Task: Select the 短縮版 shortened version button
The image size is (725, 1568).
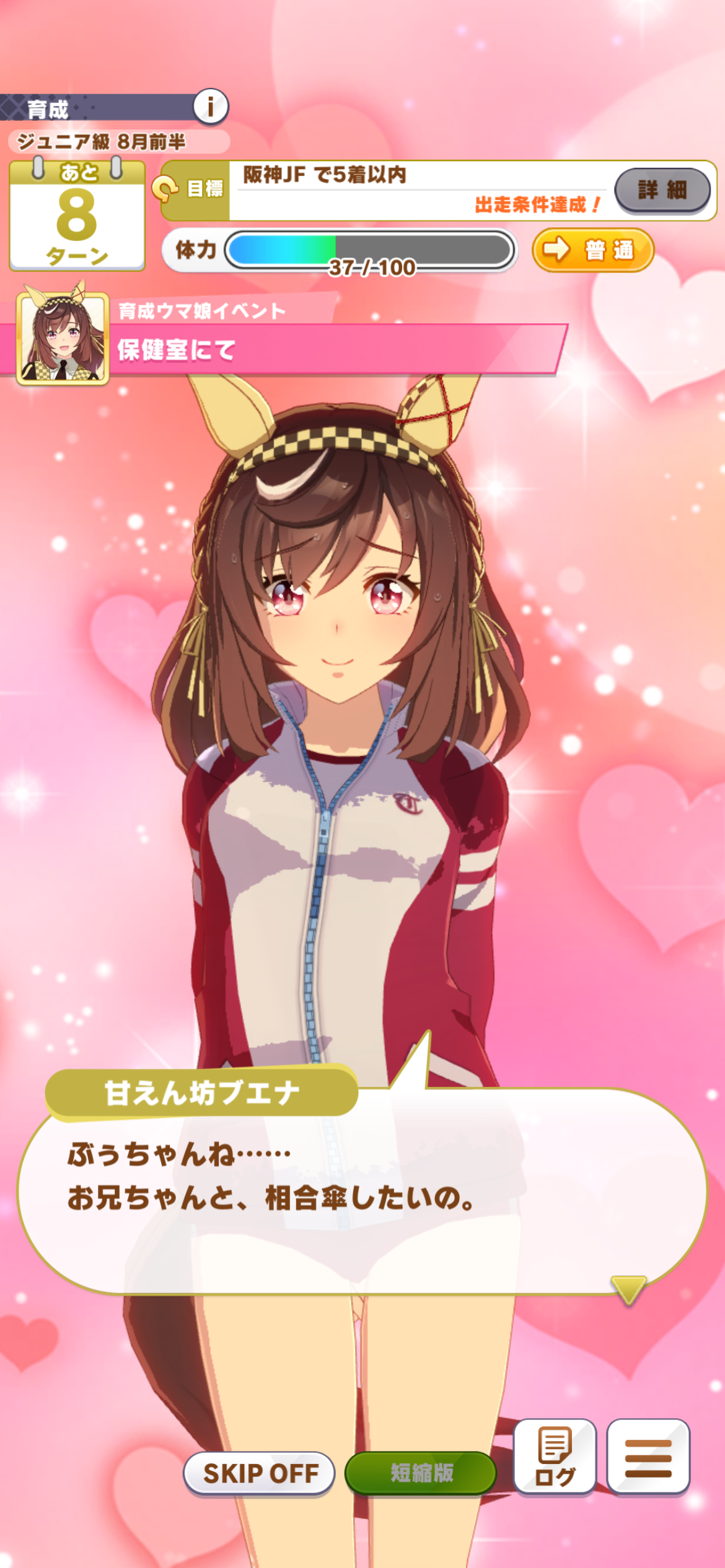Action: tap(421, 1473)
